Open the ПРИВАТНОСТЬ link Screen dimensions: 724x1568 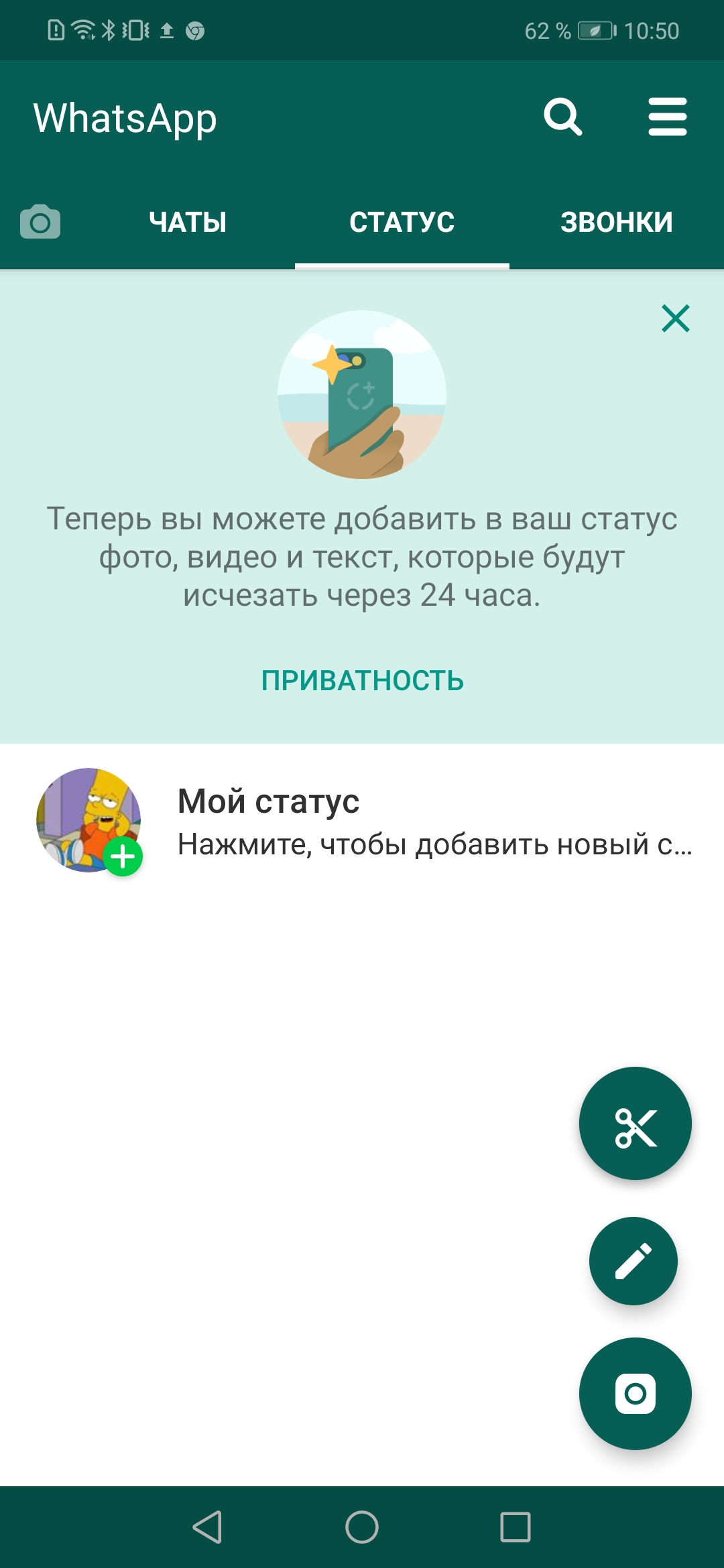(x=362, y=681)
